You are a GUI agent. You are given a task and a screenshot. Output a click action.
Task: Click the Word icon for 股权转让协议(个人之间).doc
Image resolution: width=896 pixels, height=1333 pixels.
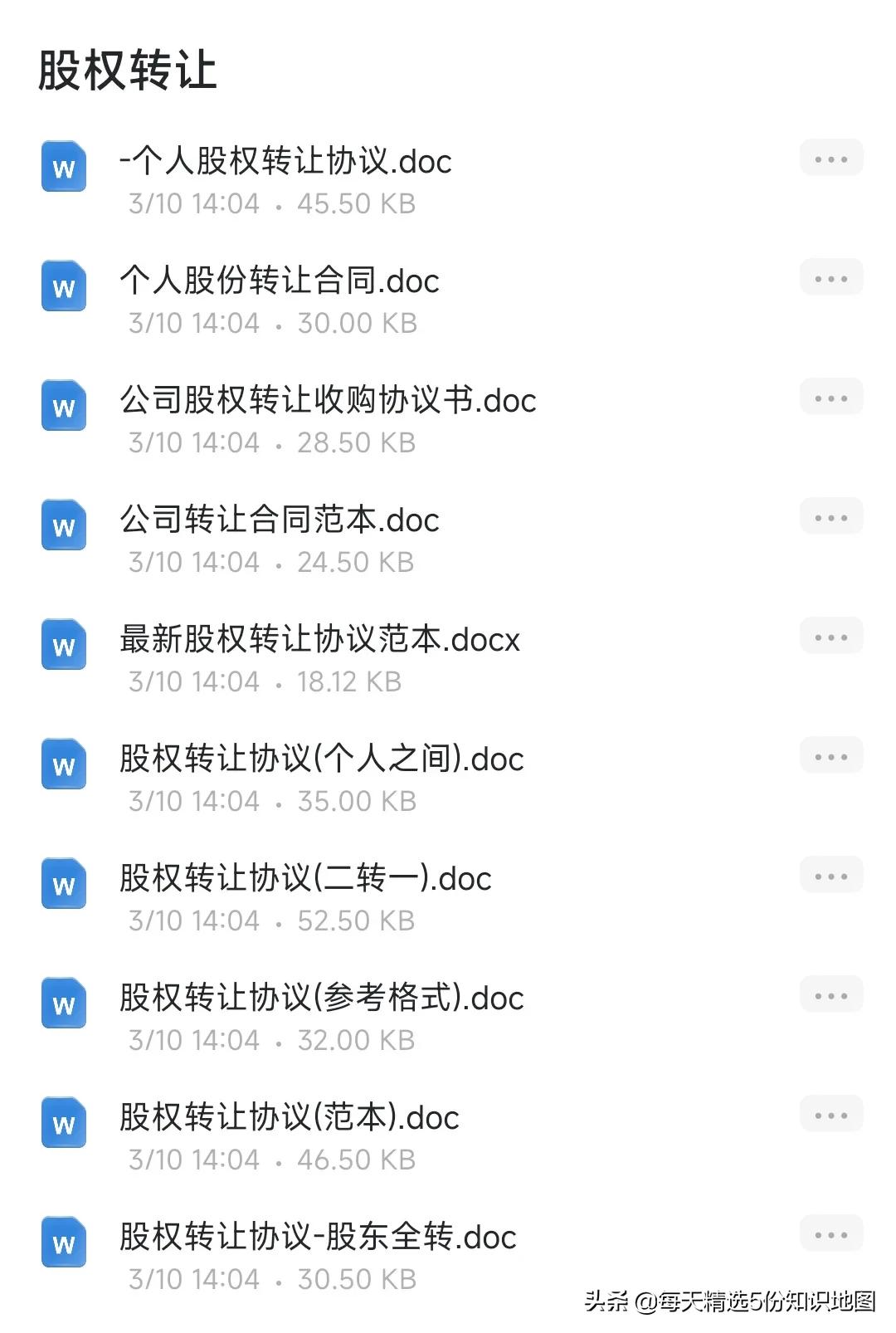[62, 764]
